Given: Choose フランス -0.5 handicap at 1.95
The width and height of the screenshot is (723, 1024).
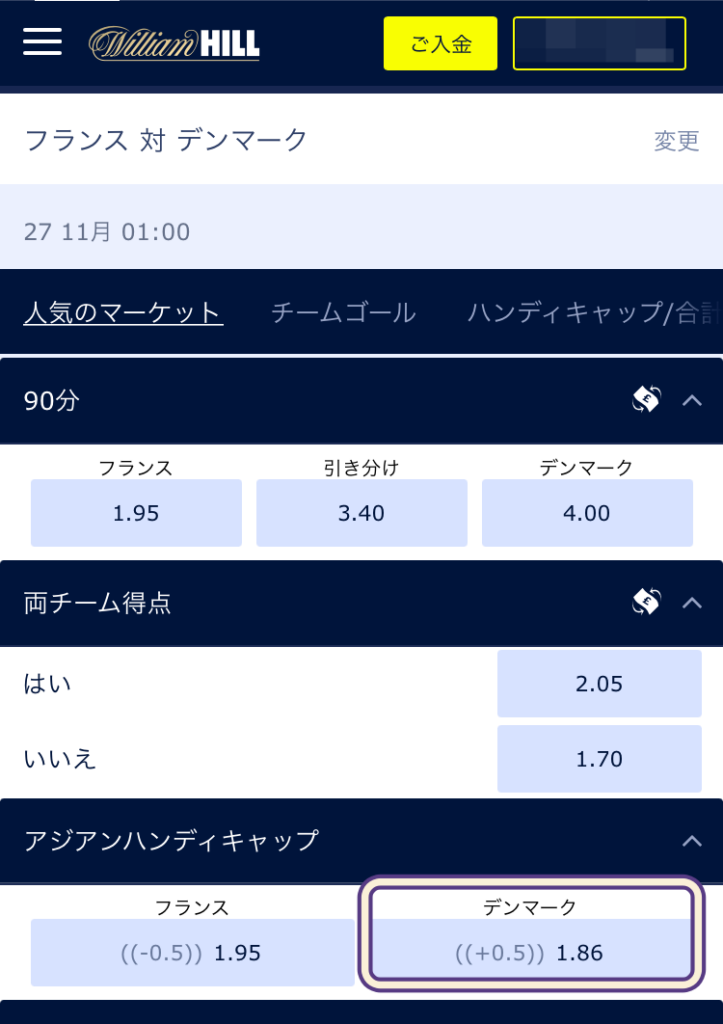Looking at the screenshot, I should (x=192, y=953).
